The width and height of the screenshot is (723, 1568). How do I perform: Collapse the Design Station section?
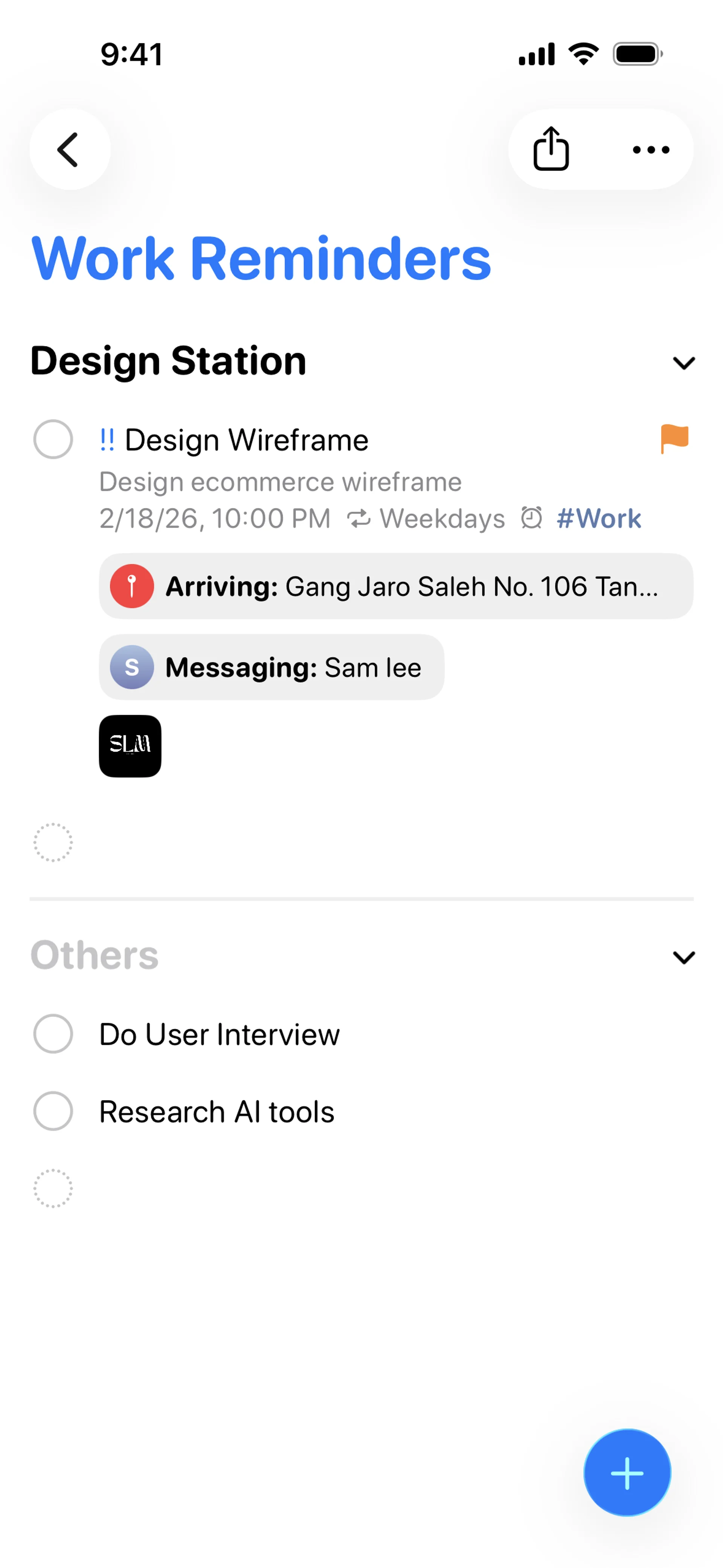pyautogui.click(x=684, y=363)
